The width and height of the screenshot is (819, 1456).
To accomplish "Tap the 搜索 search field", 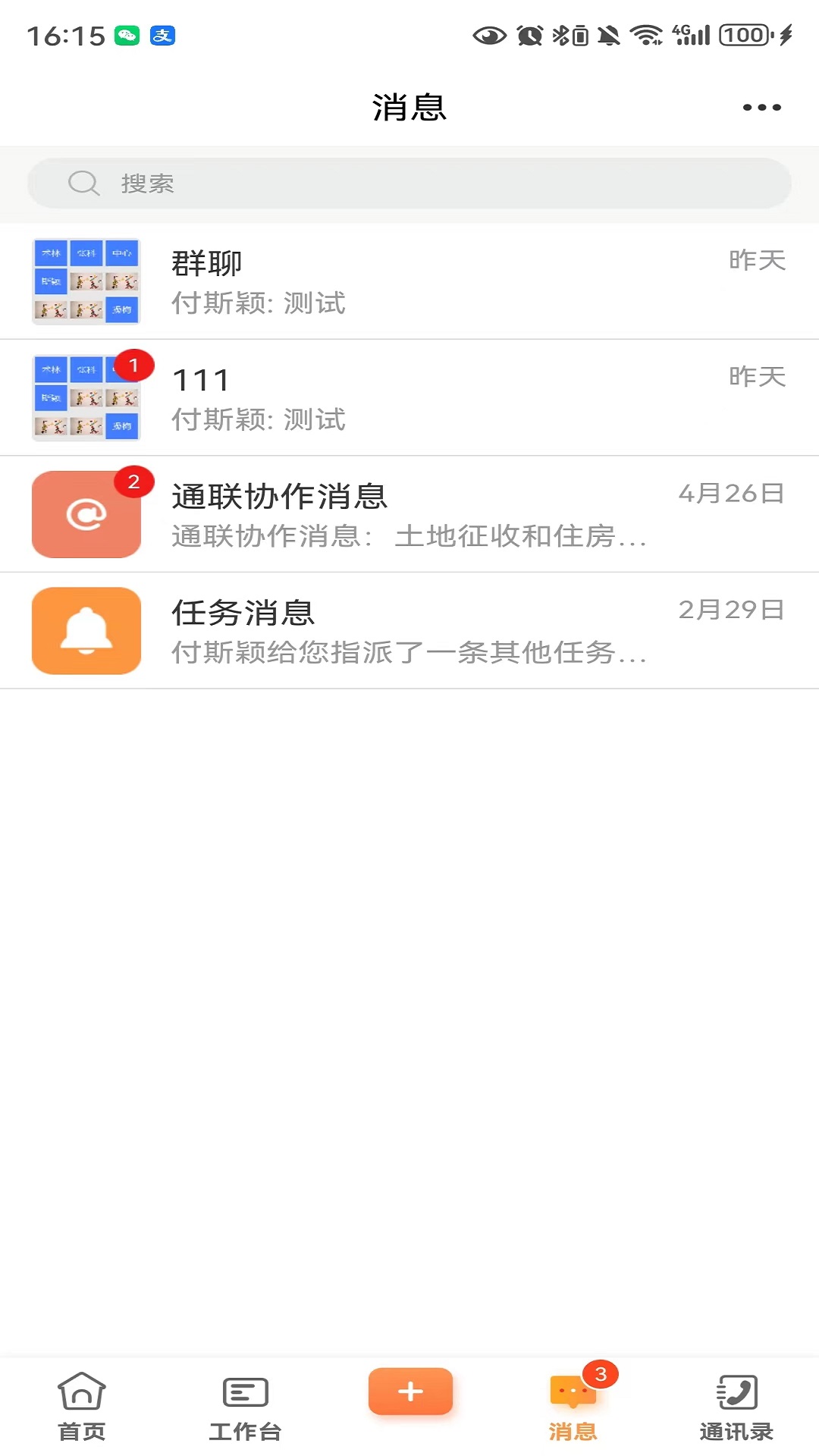I will coord(409,184).
